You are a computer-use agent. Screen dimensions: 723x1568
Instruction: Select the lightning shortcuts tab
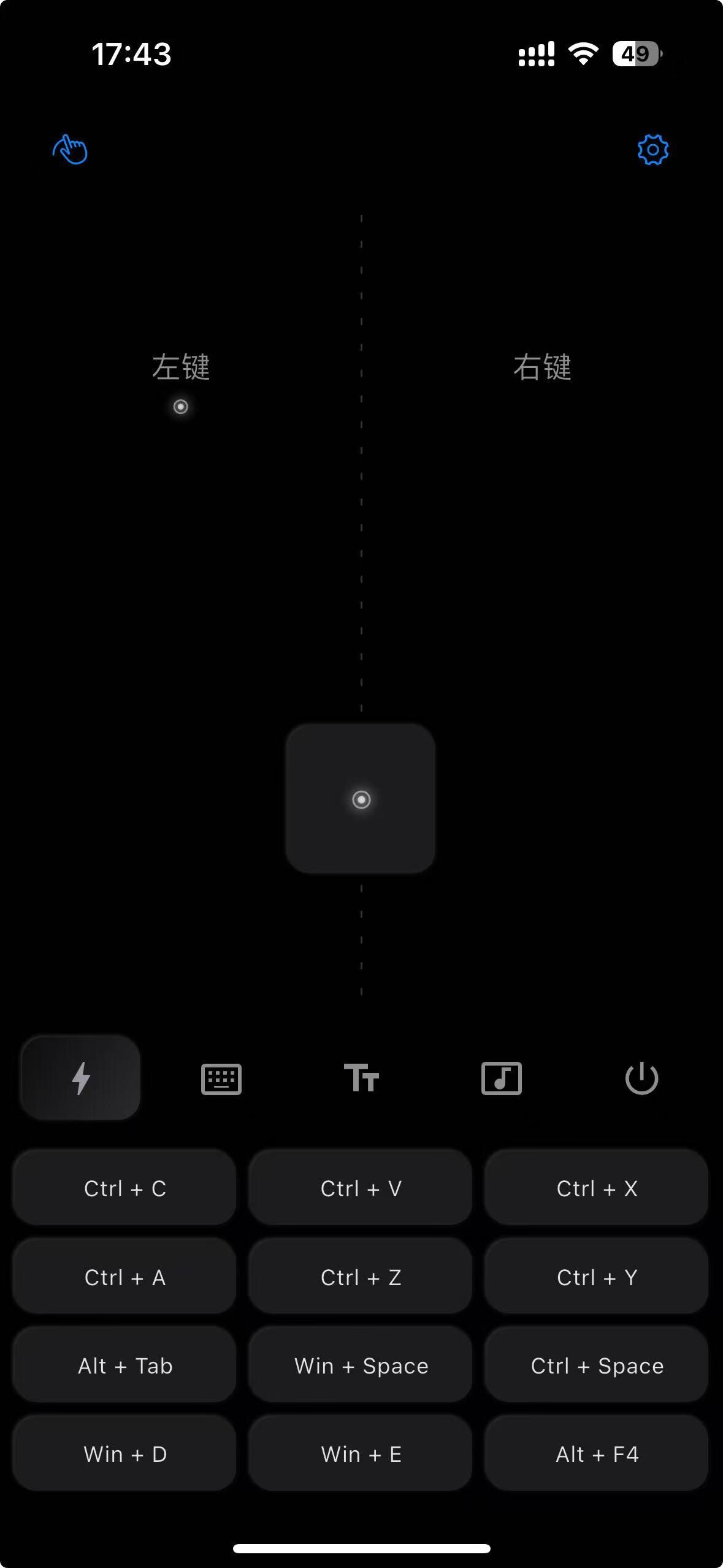tap(81, 1078)
